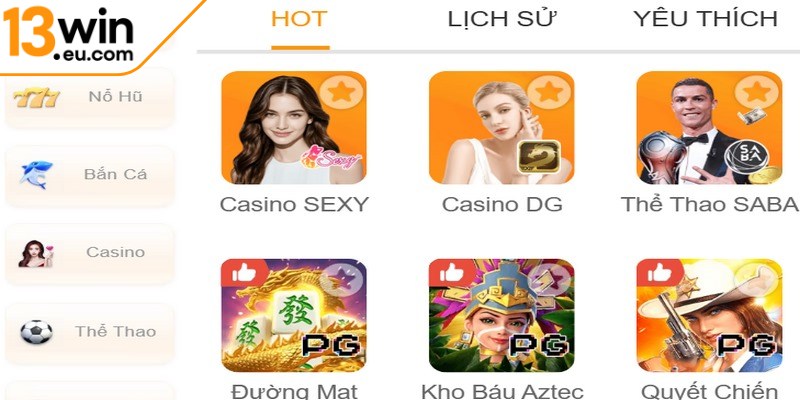Select the Bắn Cá category
Viewport: 800px width, 400px height.
90,175
